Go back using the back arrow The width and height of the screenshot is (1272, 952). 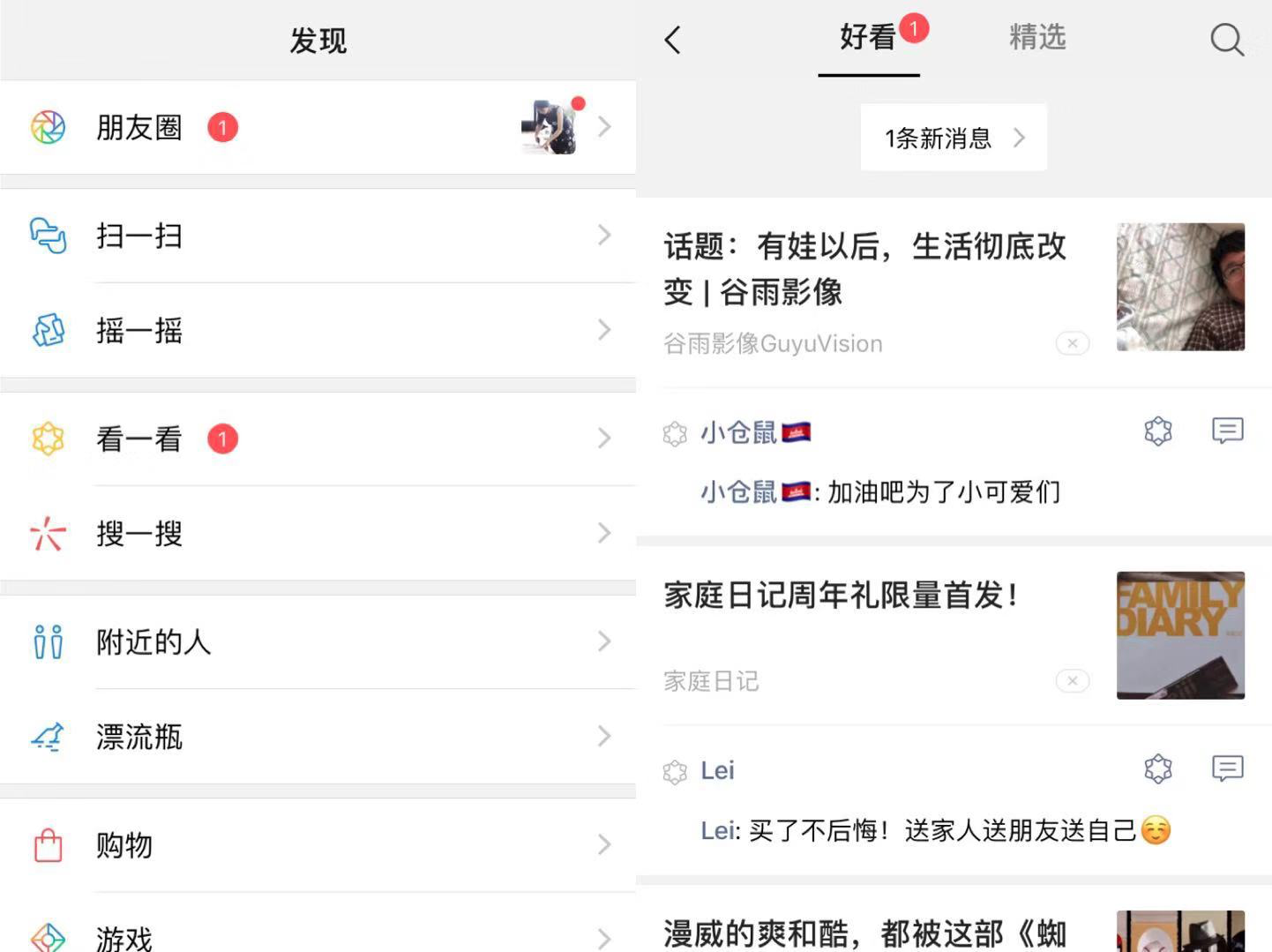pyautogui.click(x=673, y=40)
